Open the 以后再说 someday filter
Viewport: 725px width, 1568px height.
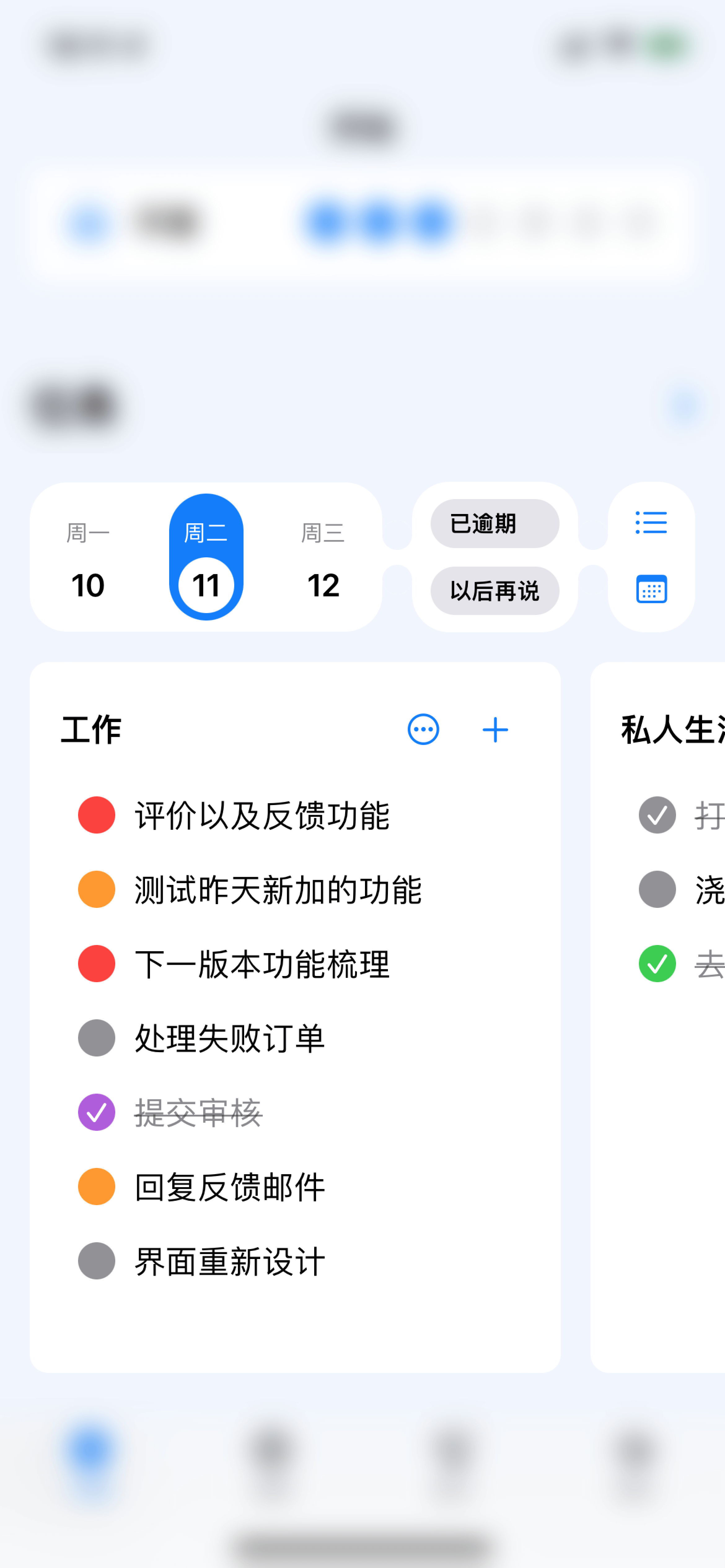click(495, 590)
